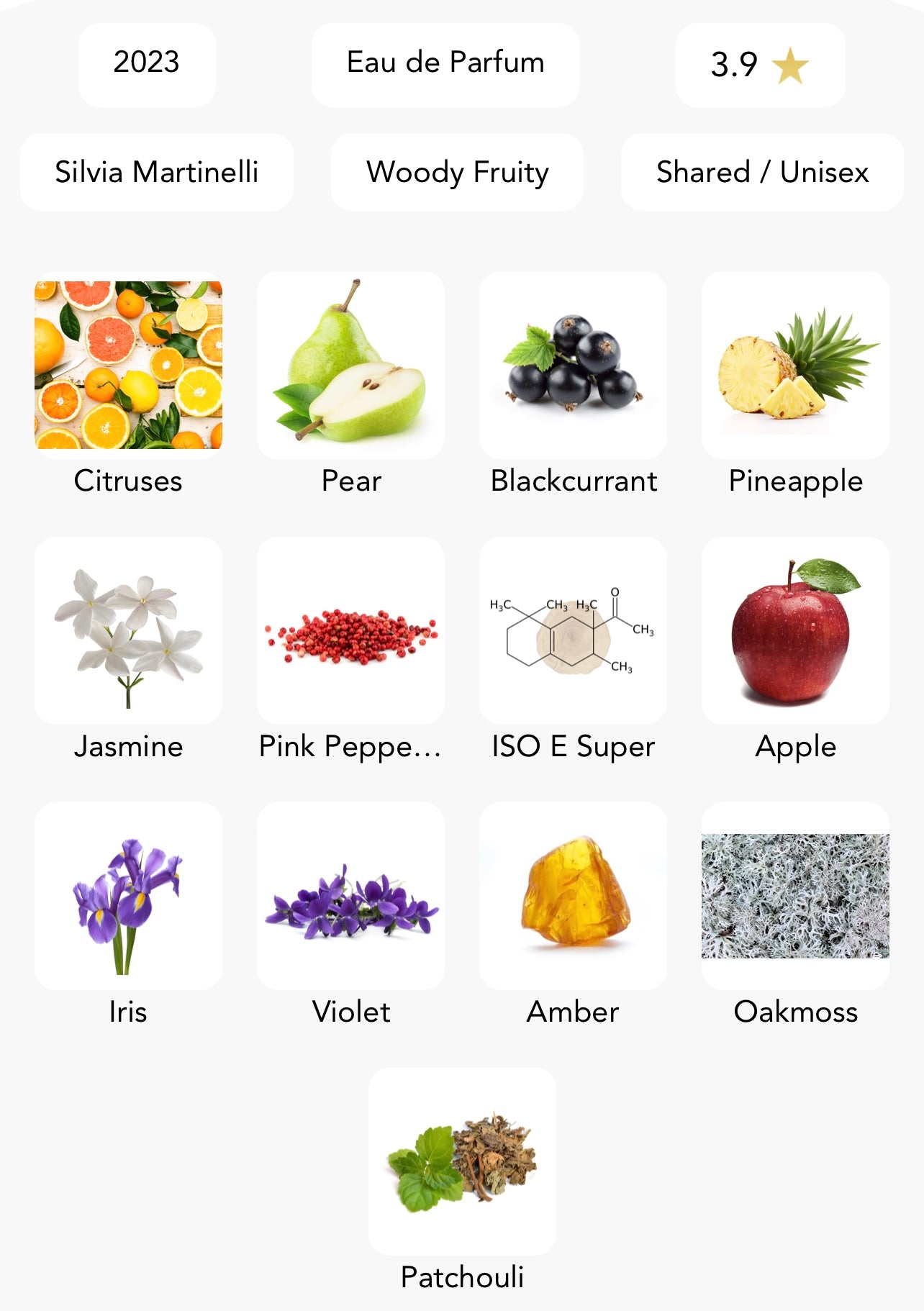The width and height of the screenshot is (924, 1311).
Task: Select the Woody Fruity category chip
Action: pyautogui.click(x=457, y=173)
